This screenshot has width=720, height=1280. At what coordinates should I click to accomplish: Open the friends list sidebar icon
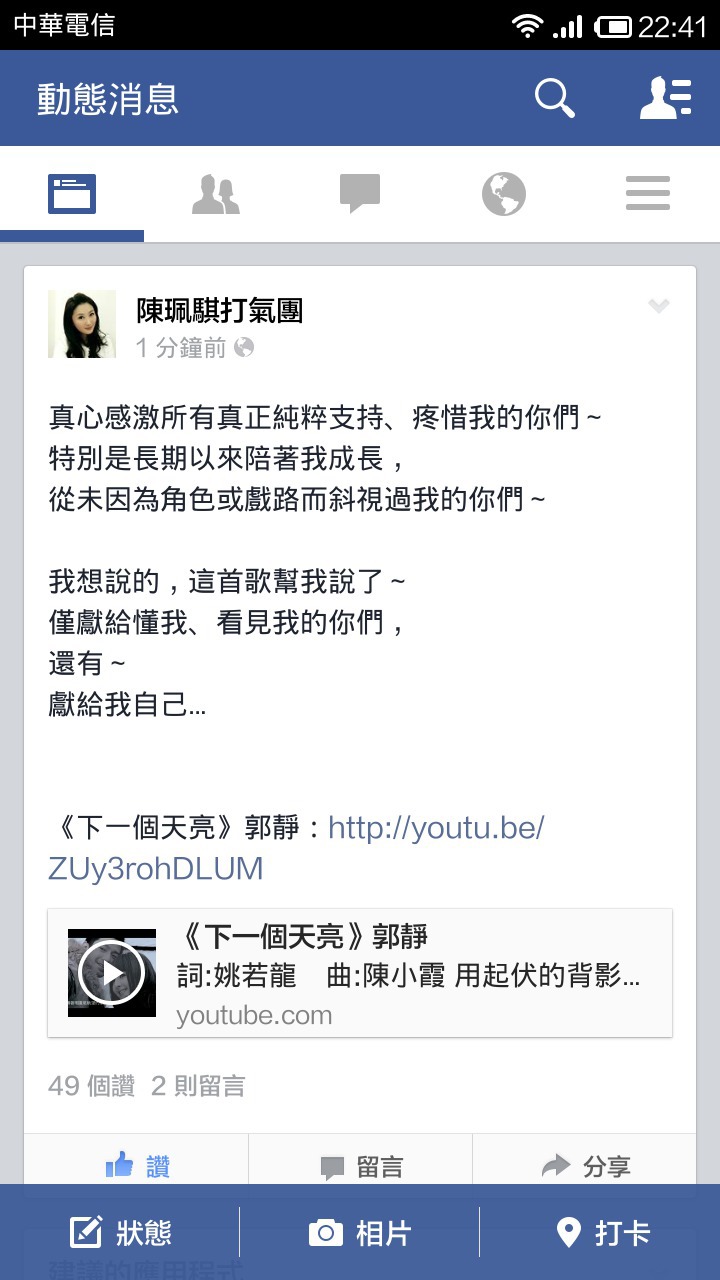[666, 99]
